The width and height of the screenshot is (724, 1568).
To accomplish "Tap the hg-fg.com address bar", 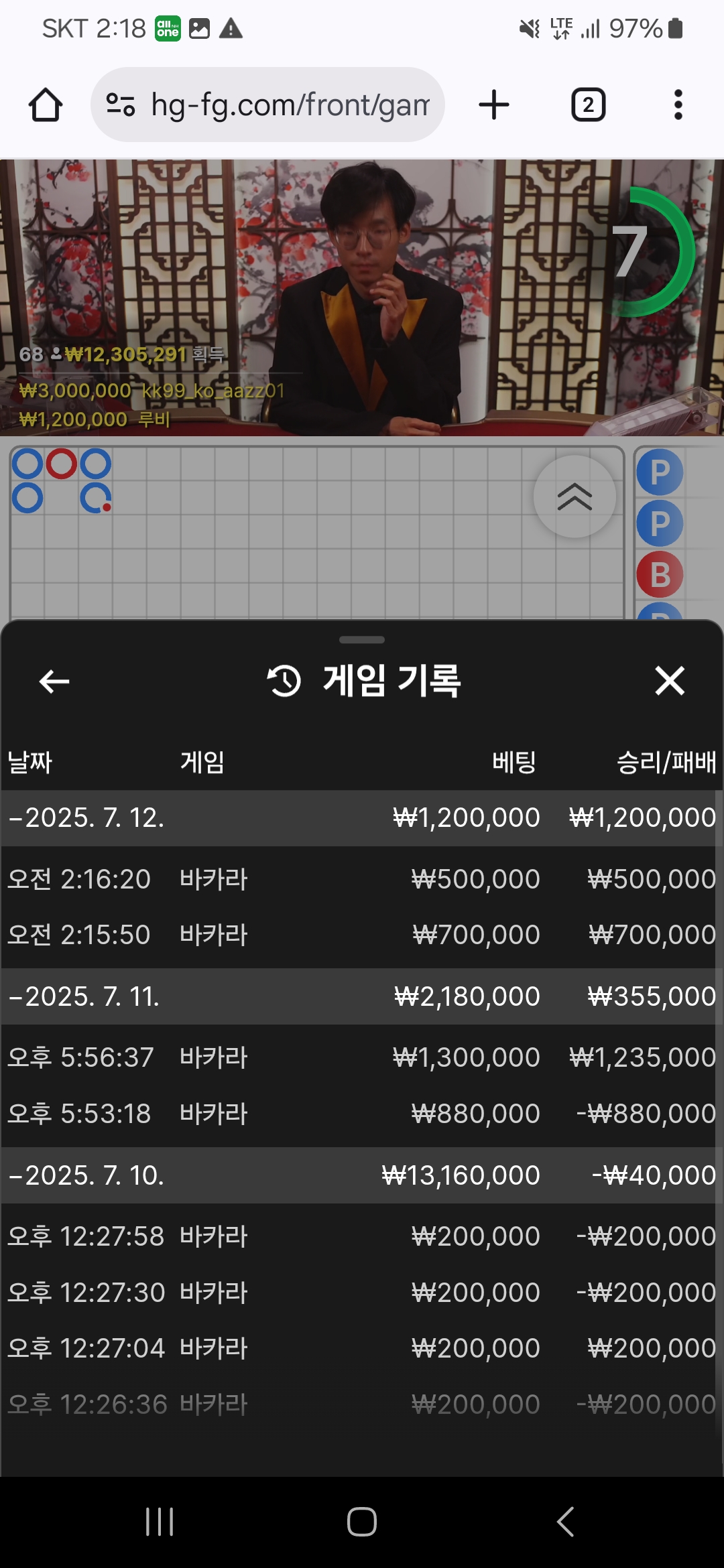I will pos(288,105).
